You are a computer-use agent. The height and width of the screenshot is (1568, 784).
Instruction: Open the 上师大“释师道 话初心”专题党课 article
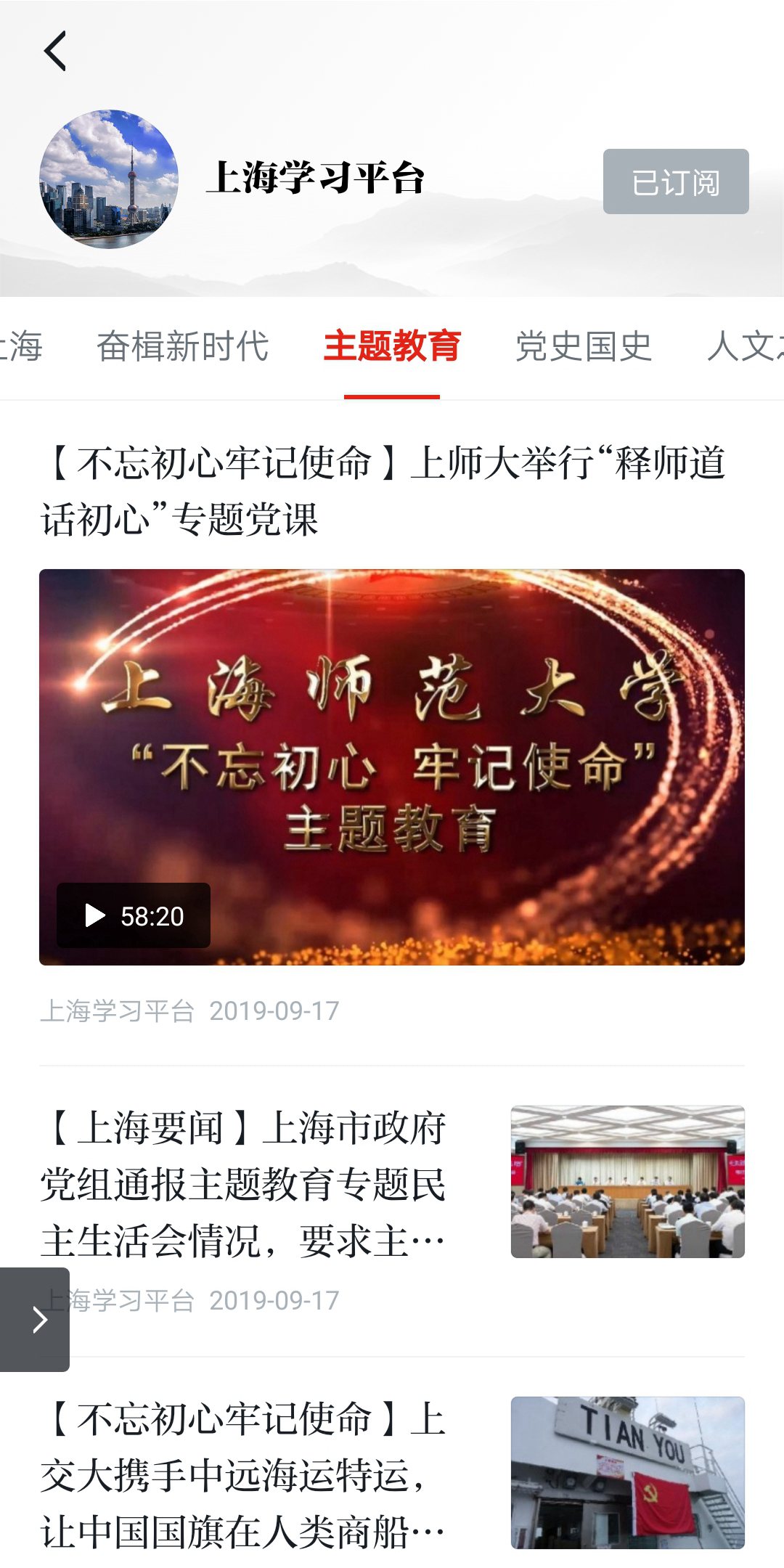[x=383, y=491]
